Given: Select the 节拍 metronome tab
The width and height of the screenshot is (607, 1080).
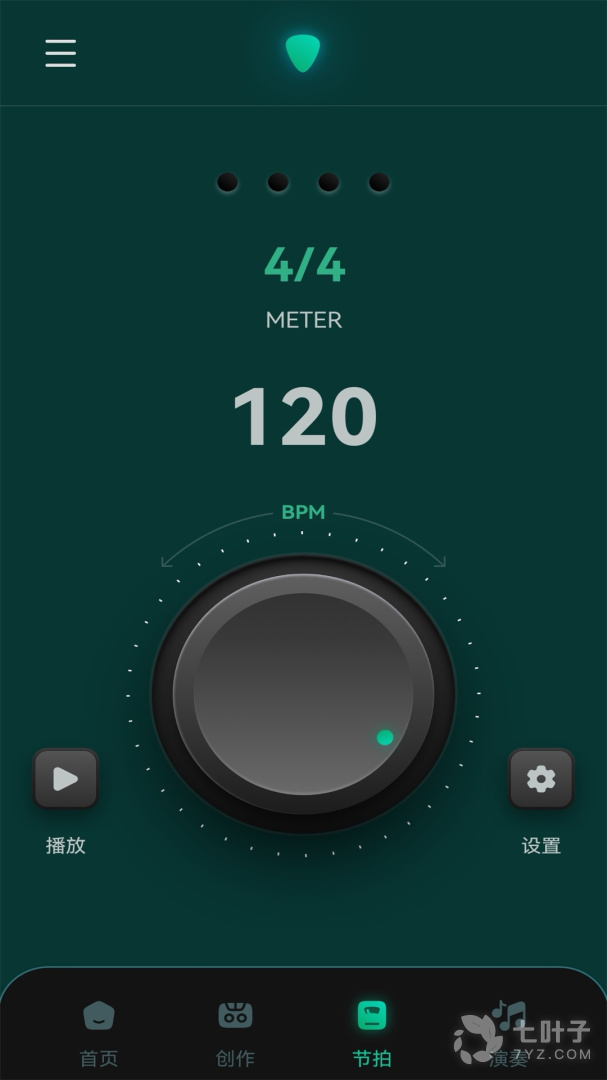Looking at the screenshot, I should click(x=372, y=1032).
